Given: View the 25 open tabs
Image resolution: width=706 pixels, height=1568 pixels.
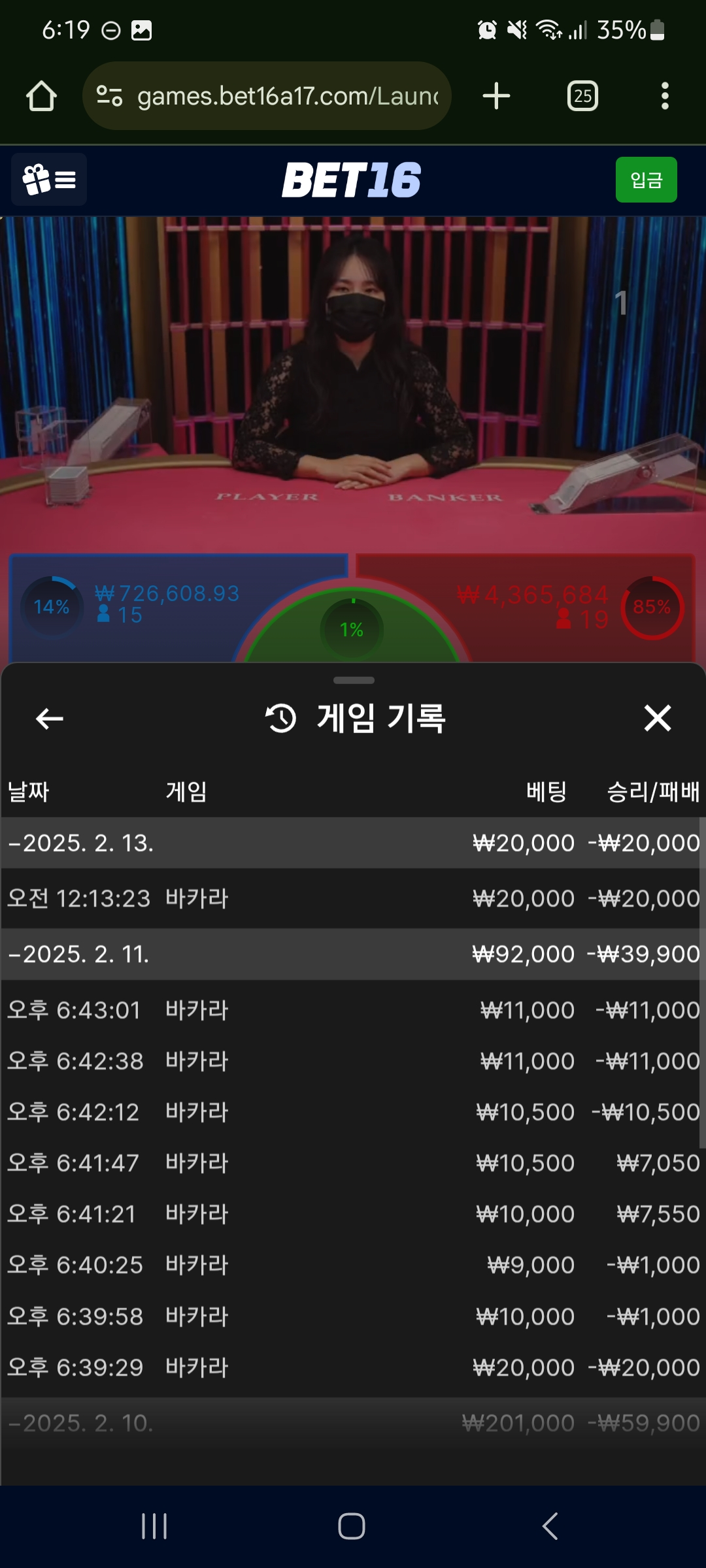Looking at the screenshot, I should 582,96.
